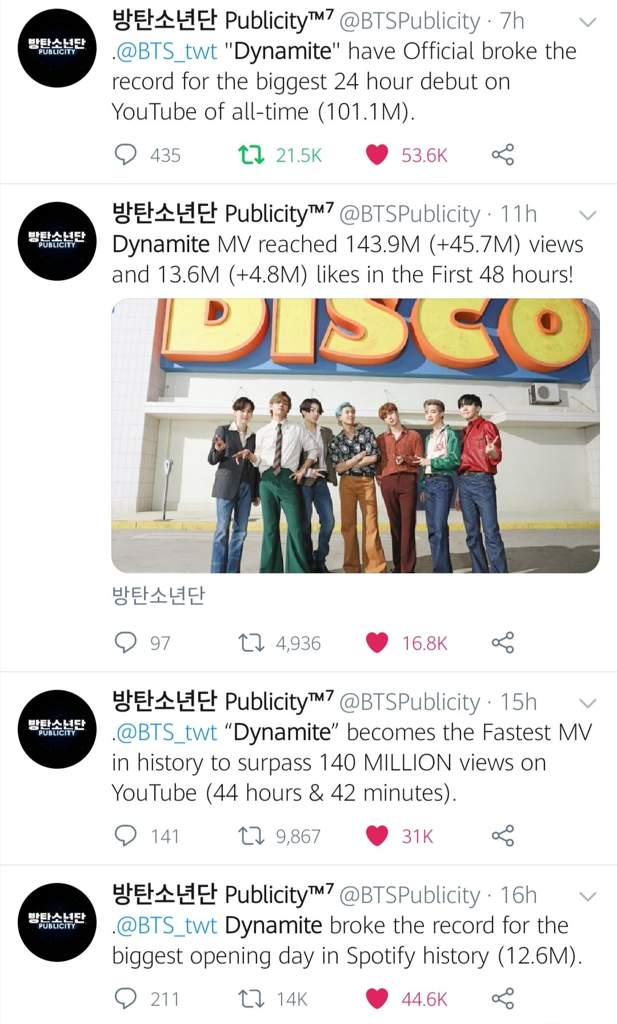This screenshot has width=617, height=1024.
Task: Share the 143.9M views tweet
Action: tap(503, 643)
